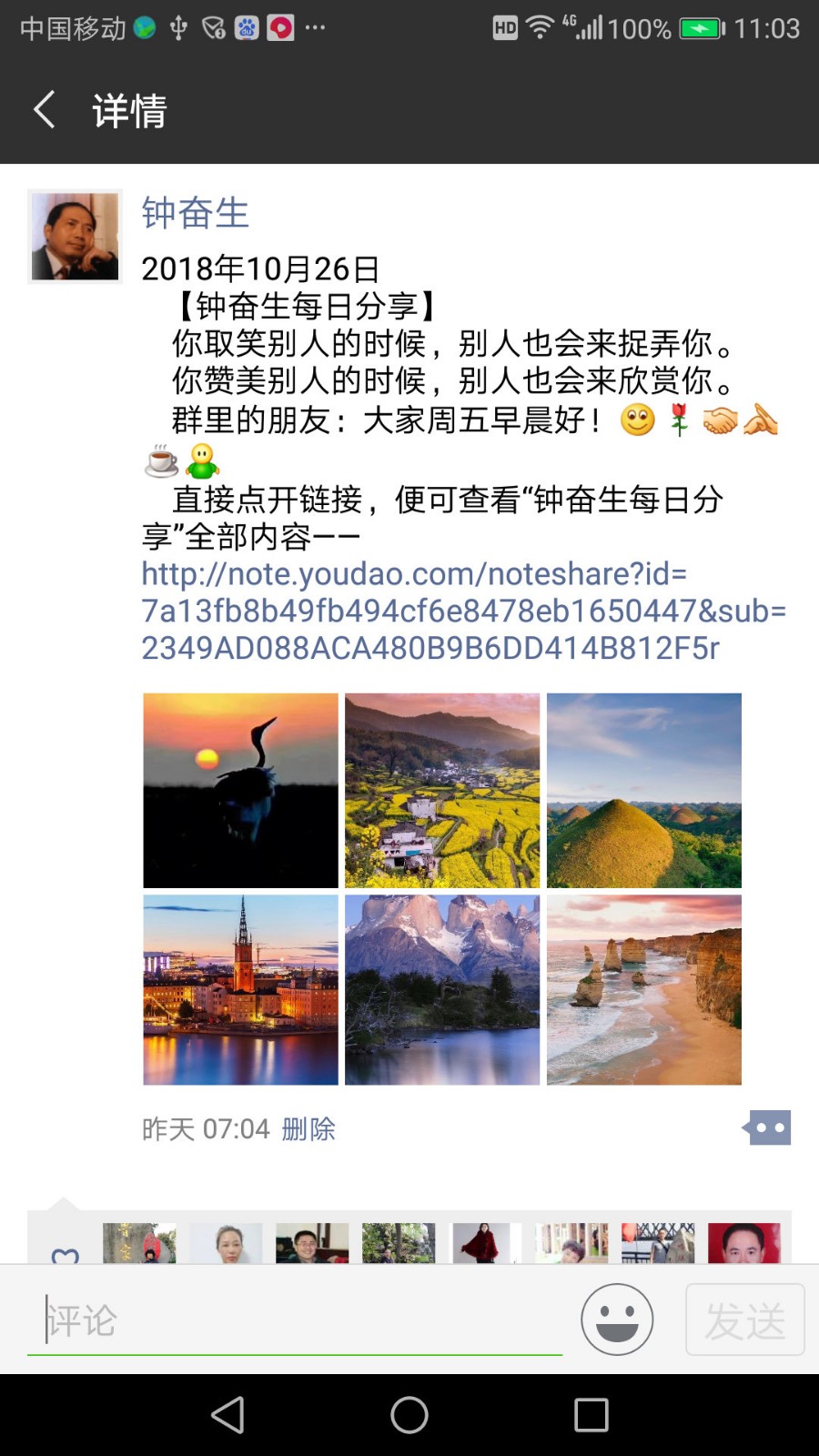View the yellow rapeseed village photo

[x=442, y=790]
